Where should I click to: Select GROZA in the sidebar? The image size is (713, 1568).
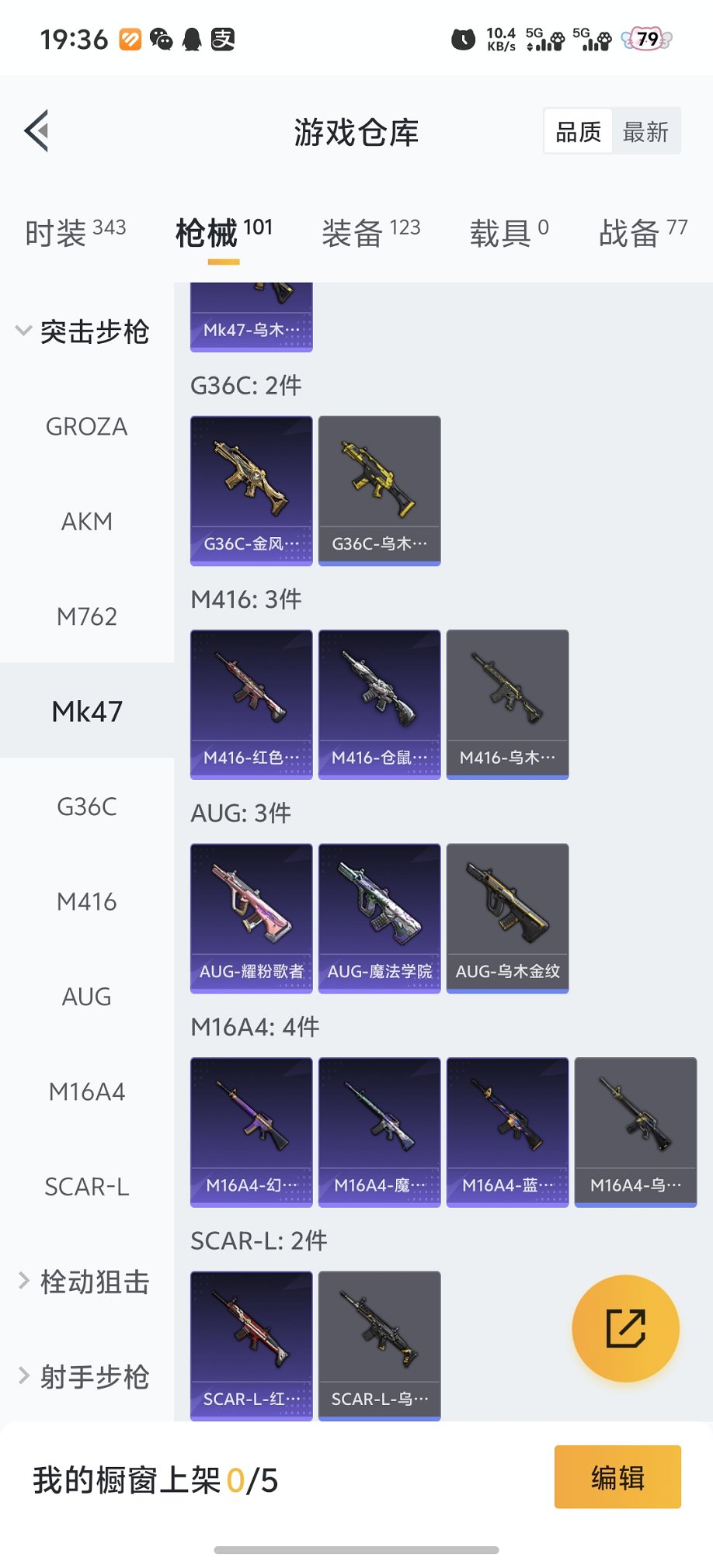click(x=87, y=427)
